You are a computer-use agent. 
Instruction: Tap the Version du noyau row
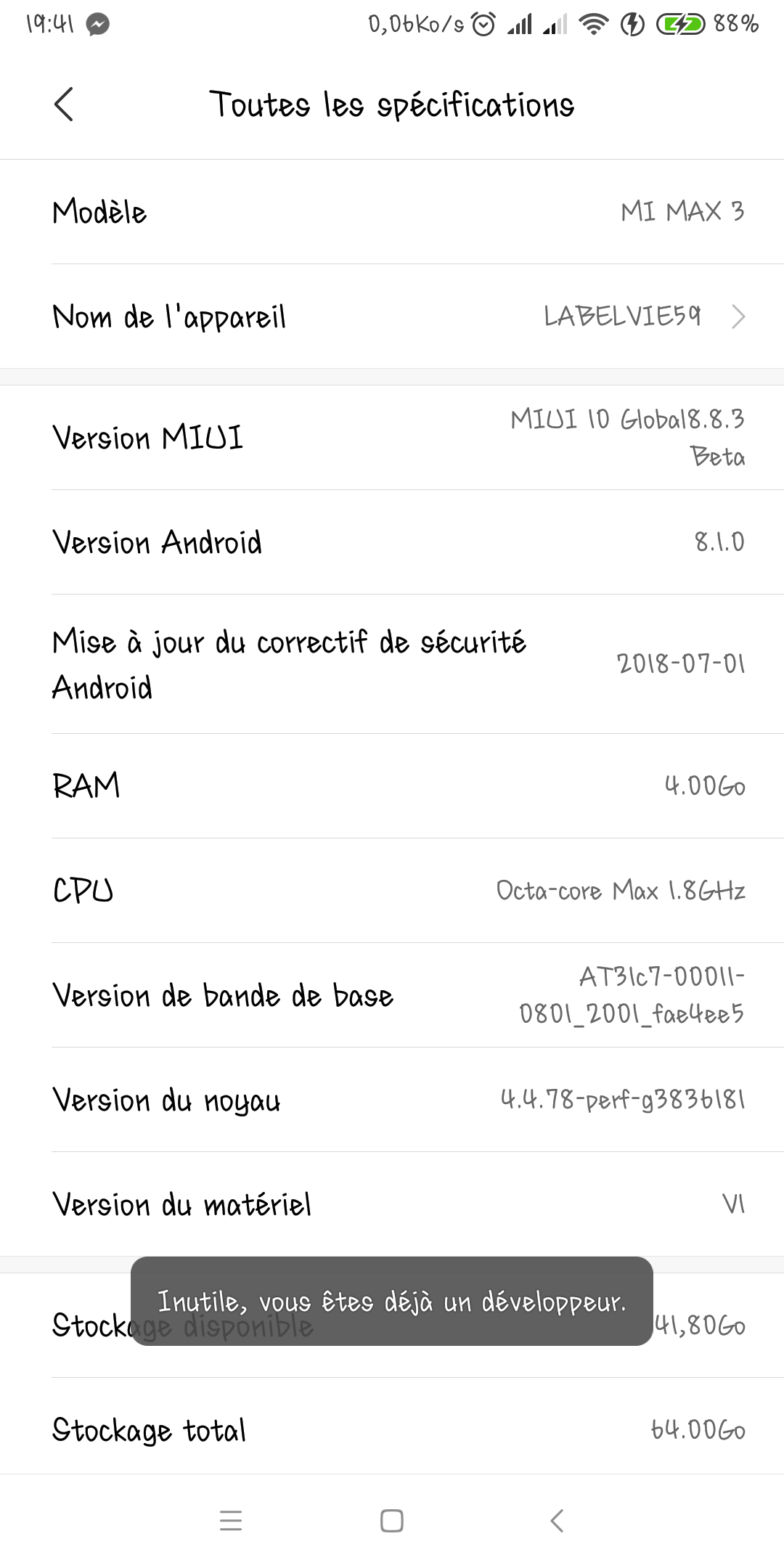392,1100
